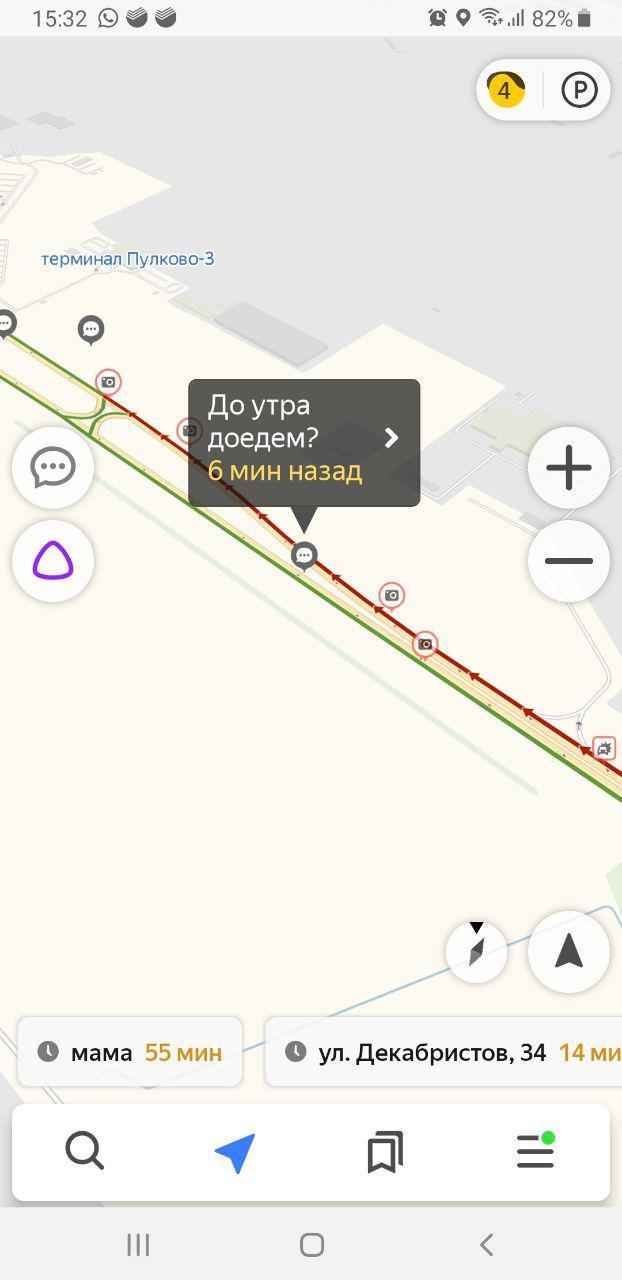Screen dimensions: 622x1280
Task: Tap the speech bubble marker near terminal Пулково-3
Action: (91, 329)
